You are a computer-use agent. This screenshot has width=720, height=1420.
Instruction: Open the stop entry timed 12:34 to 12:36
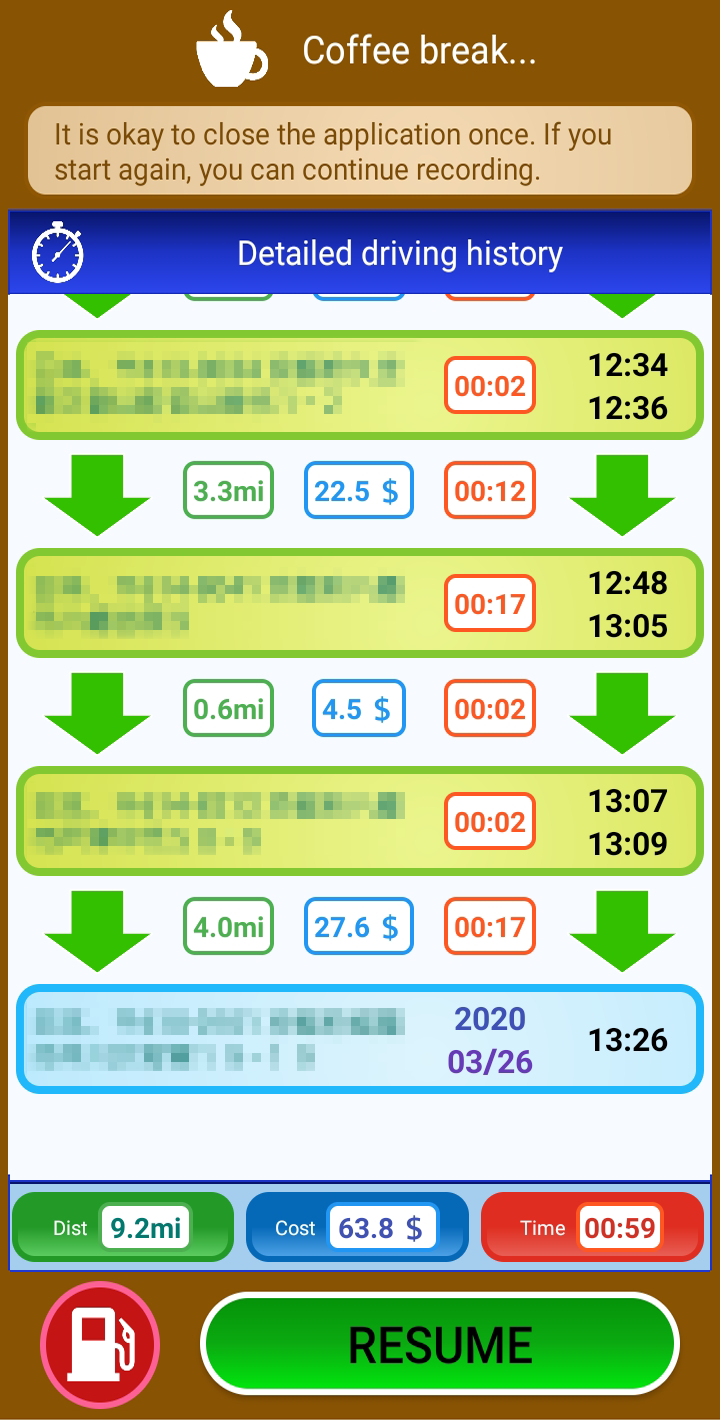click(x=360, y=385)
